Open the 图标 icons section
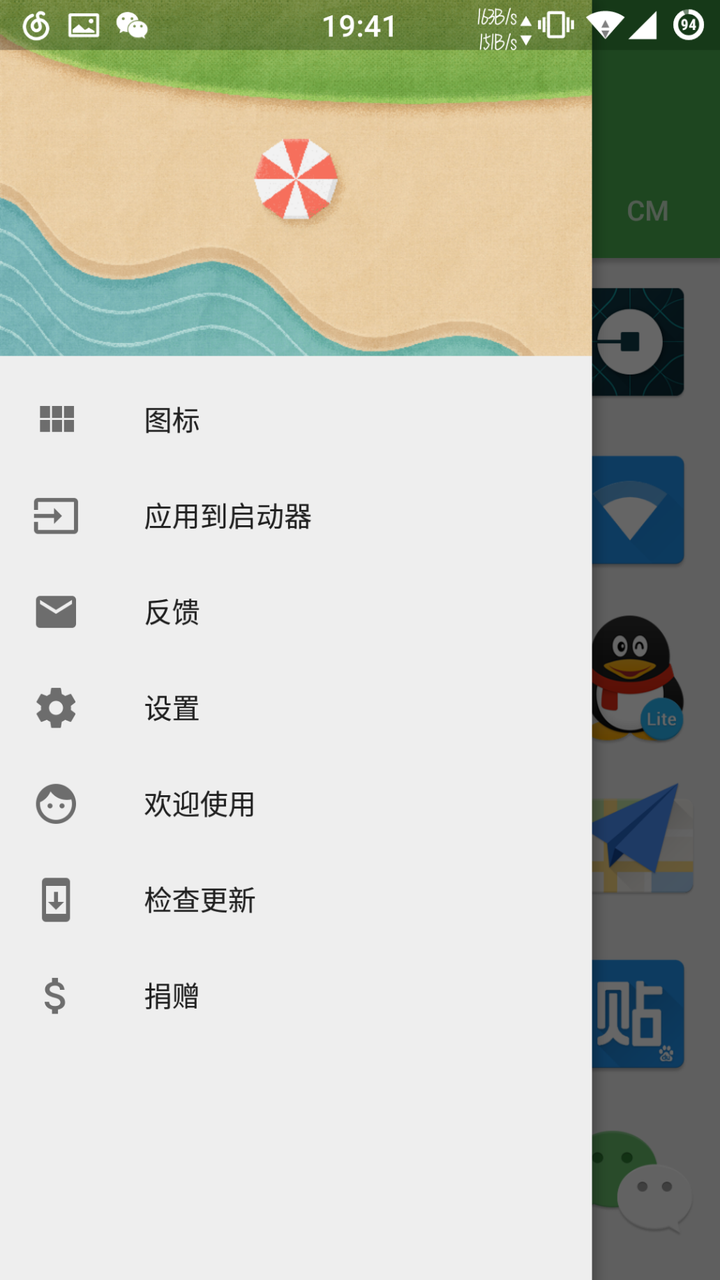The image size is (720, 1280). pyautogui.click(x=172, y=420)
